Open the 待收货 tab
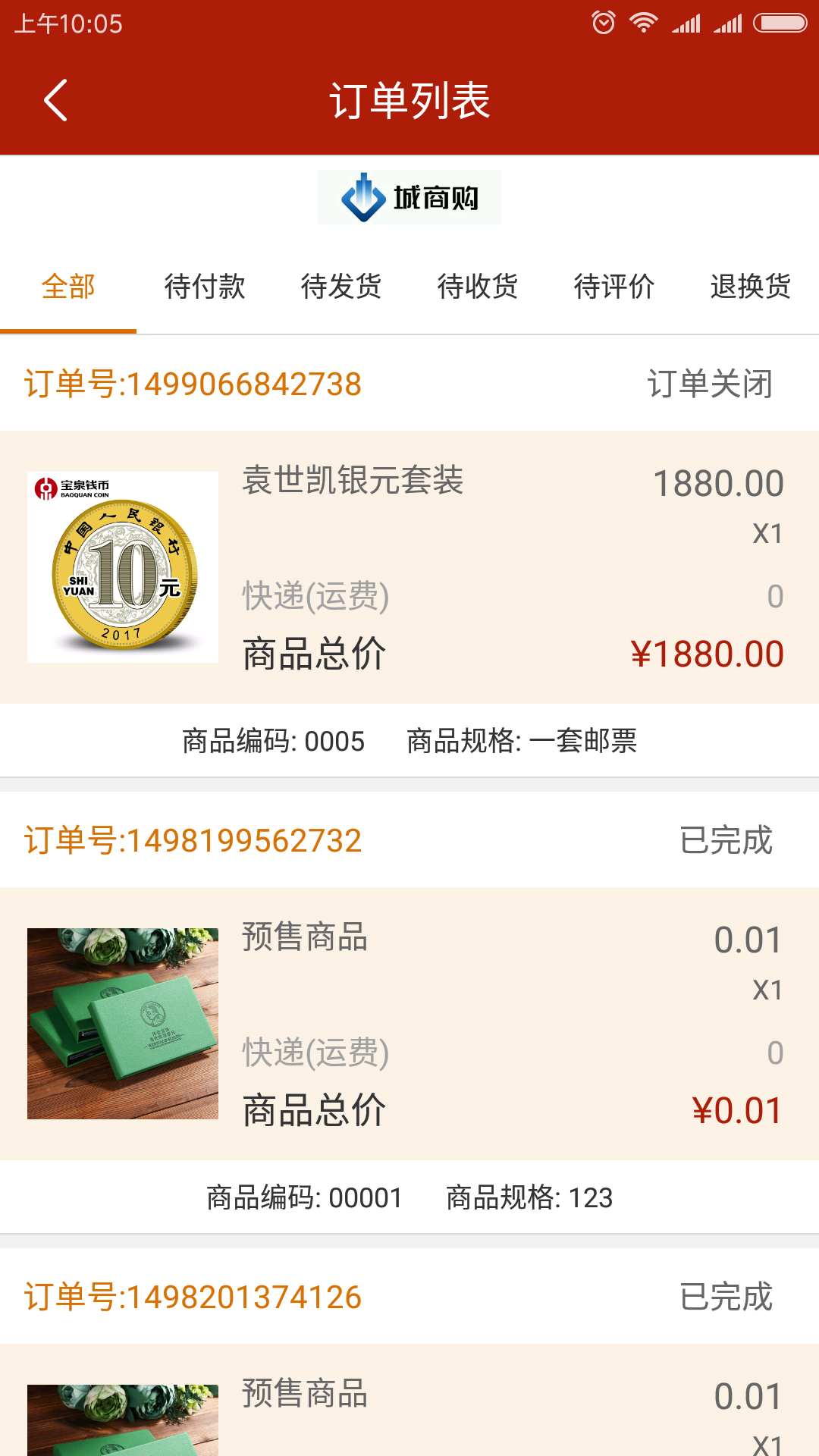 478,287
